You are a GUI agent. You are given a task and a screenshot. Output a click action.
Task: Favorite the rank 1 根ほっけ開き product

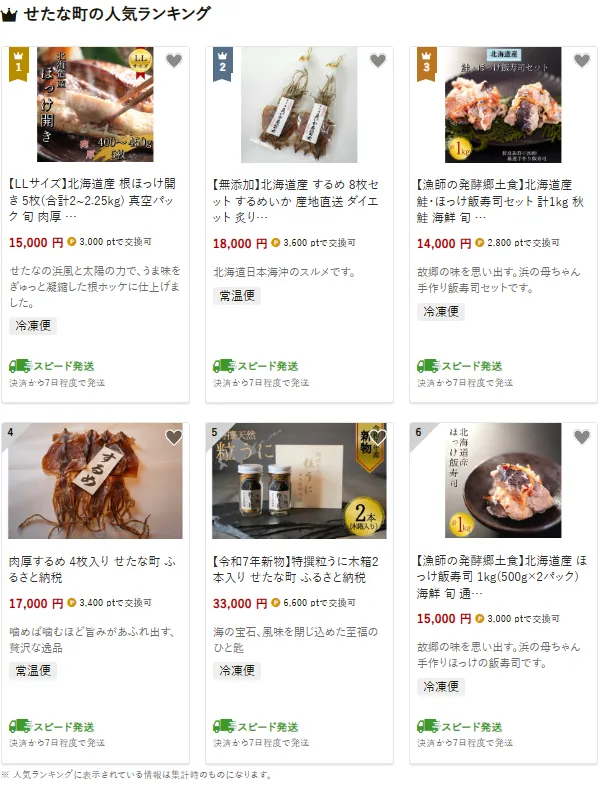coord(174,61)
